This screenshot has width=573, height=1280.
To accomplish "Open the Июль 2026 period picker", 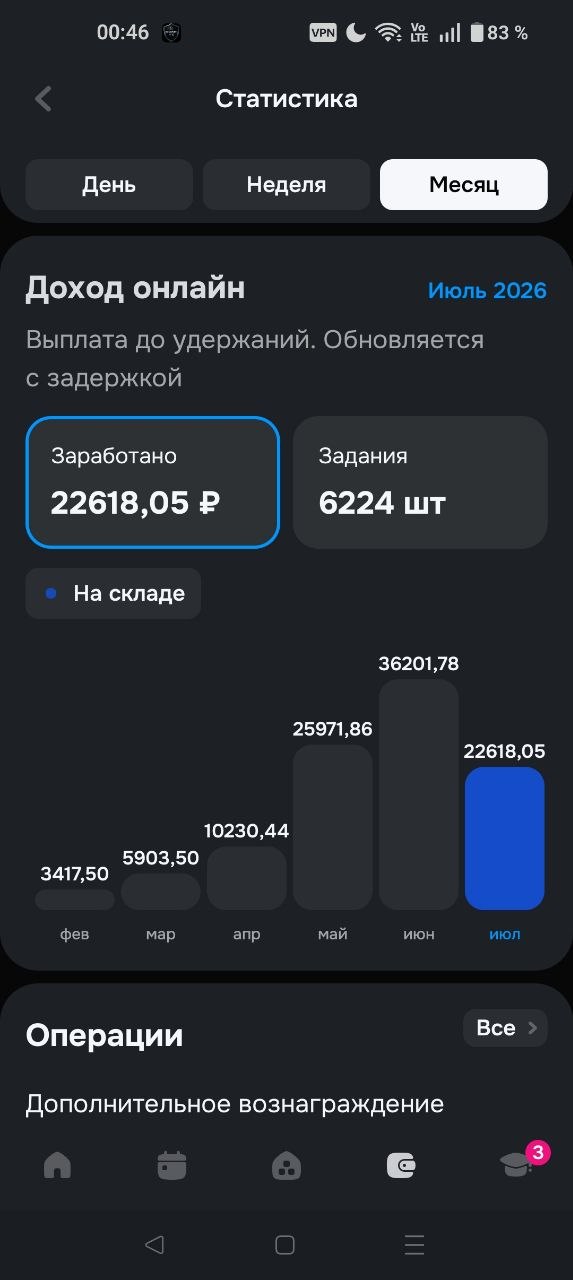I will tap(487, 290).
